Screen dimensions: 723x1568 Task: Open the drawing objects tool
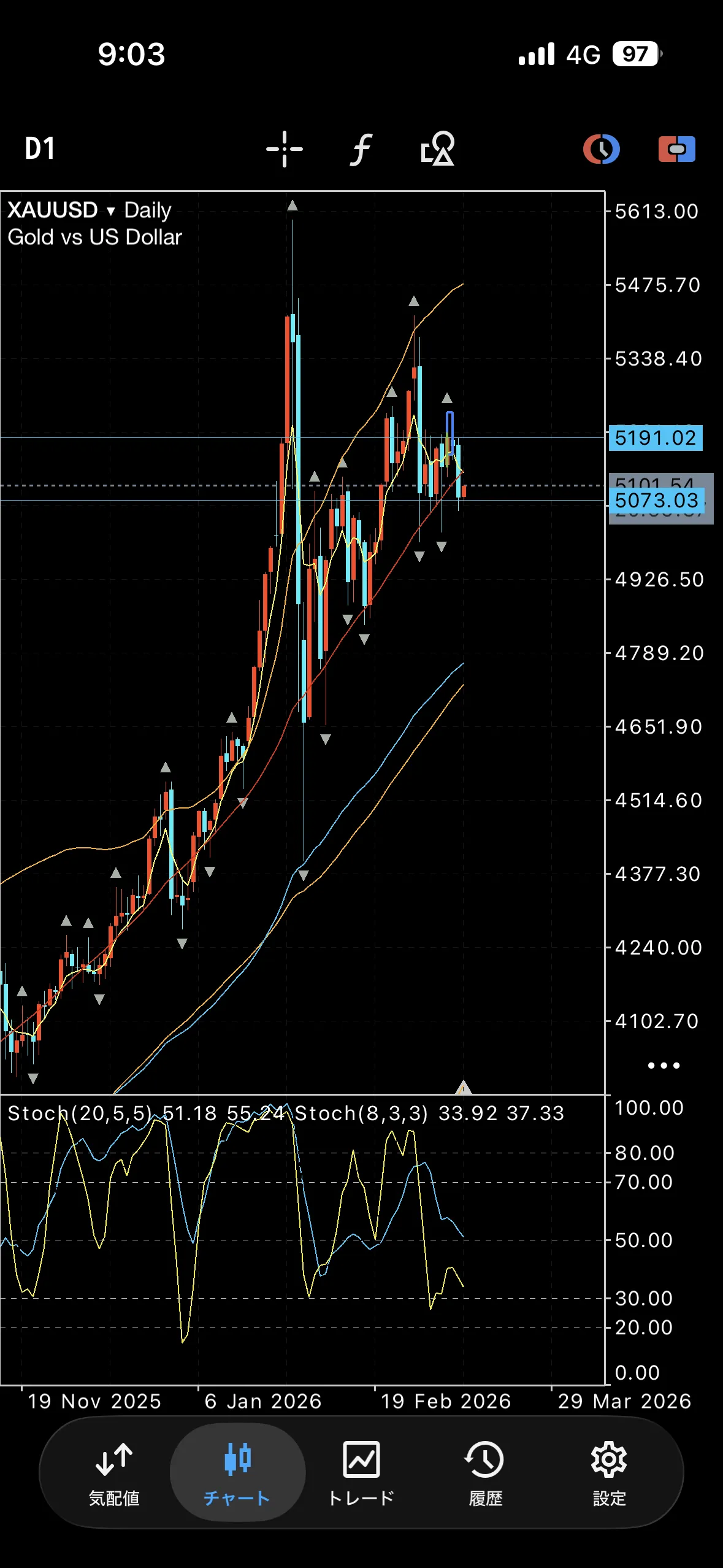click(x=437, y=149)
